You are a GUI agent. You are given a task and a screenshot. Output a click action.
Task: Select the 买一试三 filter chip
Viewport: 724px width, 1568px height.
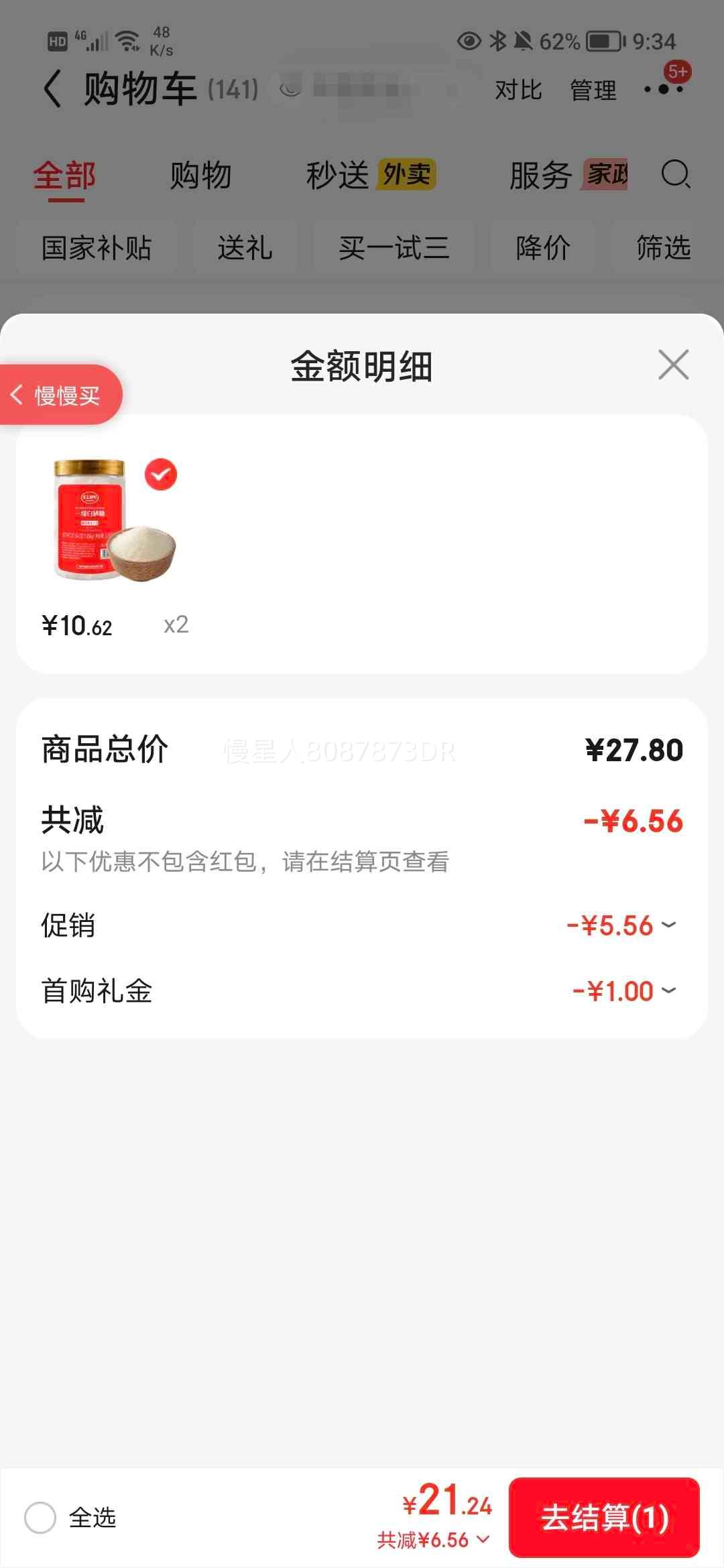[x=394, y=248]
